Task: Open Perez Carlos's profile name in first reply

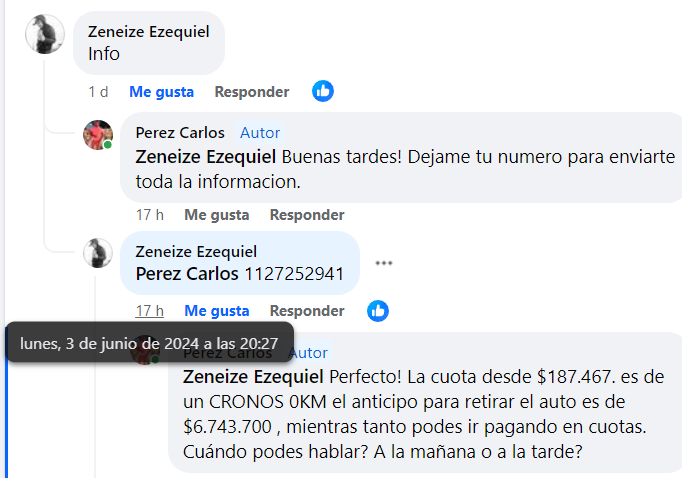Action: [180, 133]
